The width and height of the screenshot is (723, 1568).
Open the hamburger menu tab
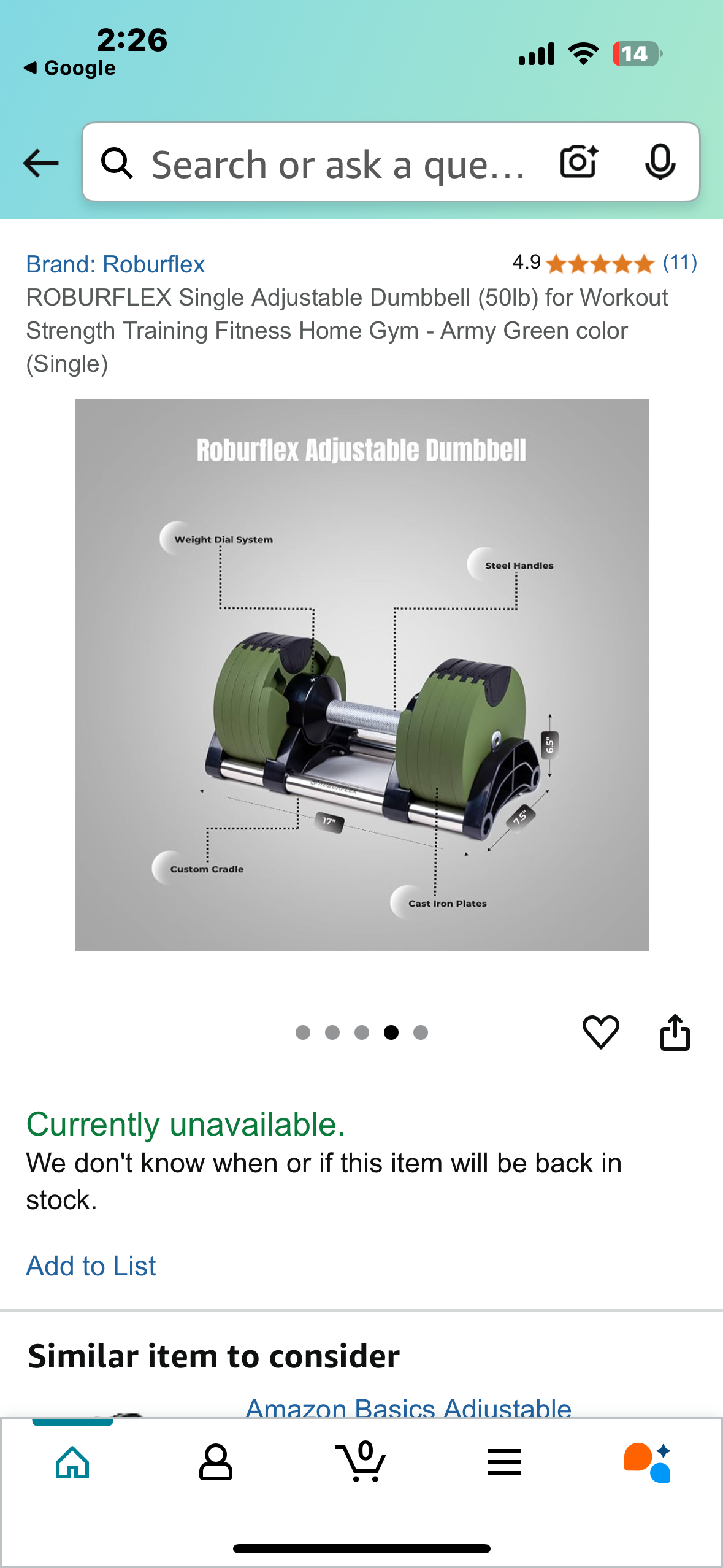tap(505, 1462)
